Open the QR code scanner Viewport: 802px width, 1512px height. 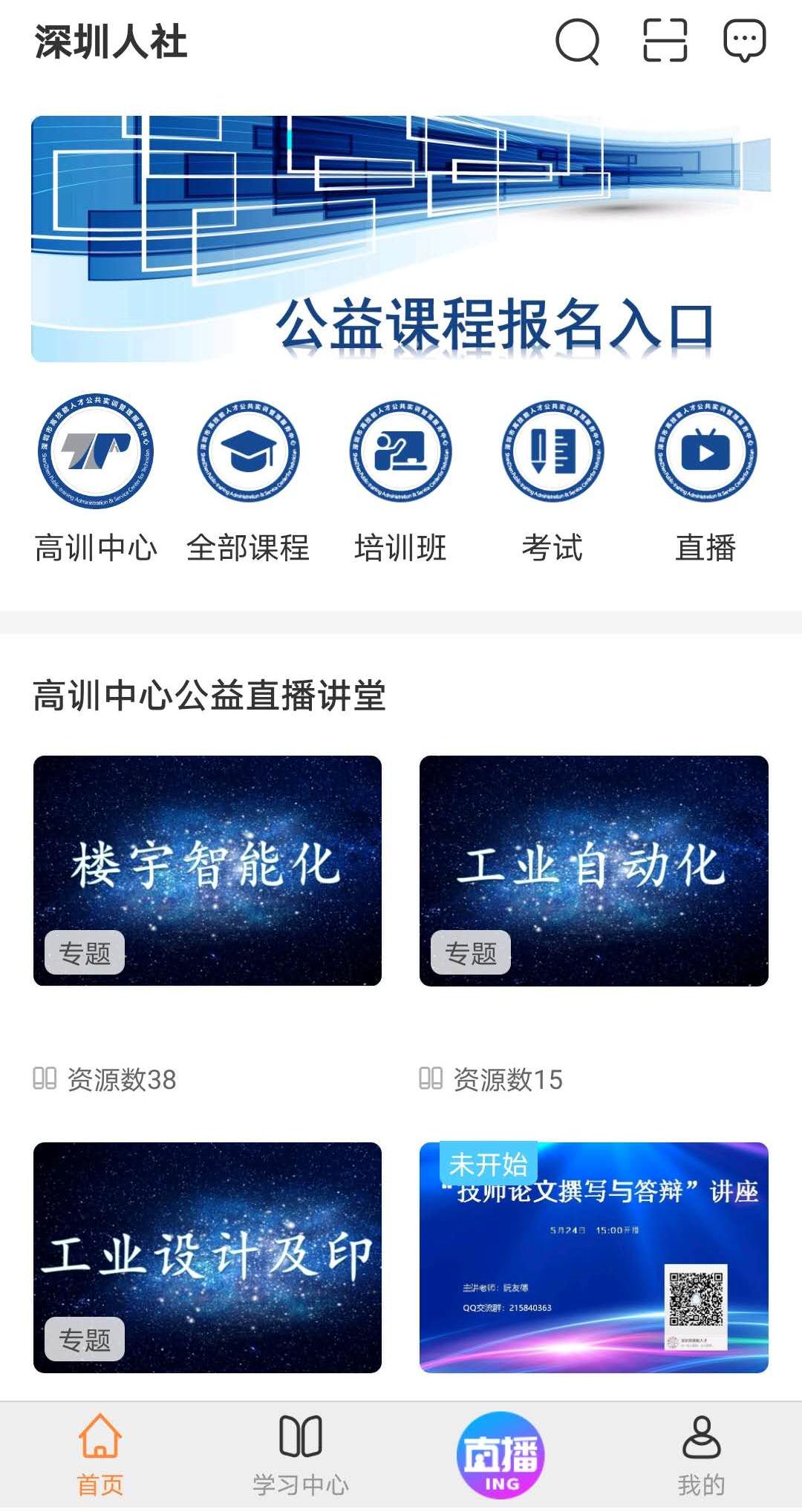665,40
